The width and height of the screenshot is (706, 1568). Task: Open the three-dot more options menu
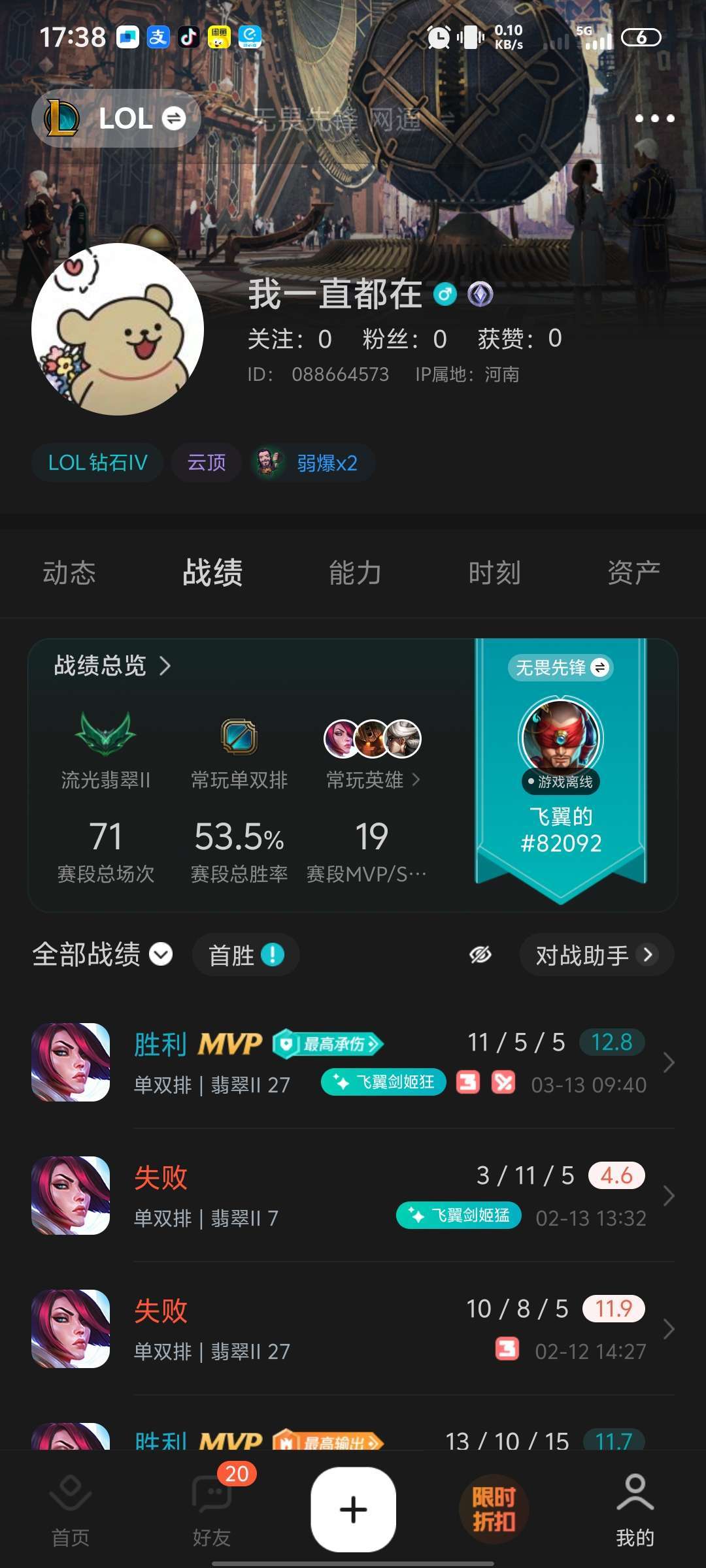click(x=656, y=118)
